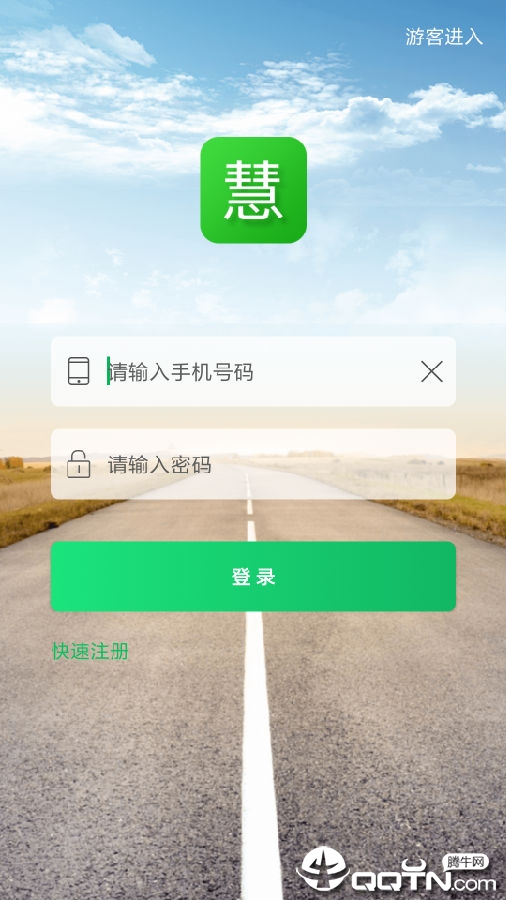Tap the 请输入密码 password field
This screenshot has width=506, height=900.
253,464
